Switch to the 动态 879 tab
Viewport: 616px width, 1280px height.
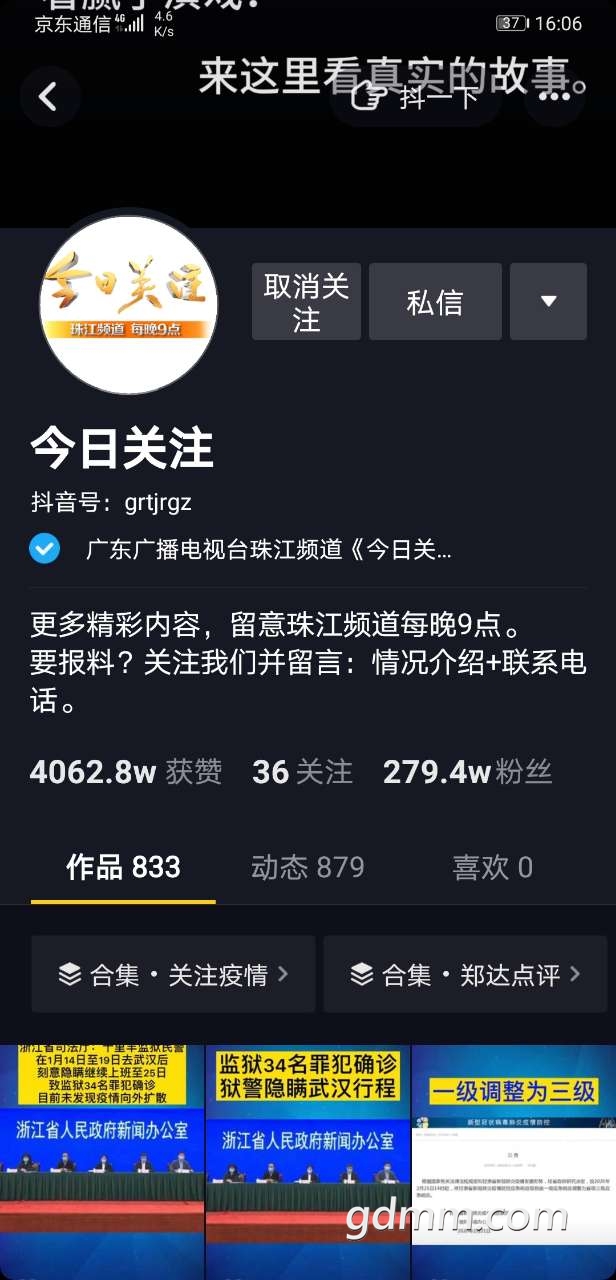(308, 867)
